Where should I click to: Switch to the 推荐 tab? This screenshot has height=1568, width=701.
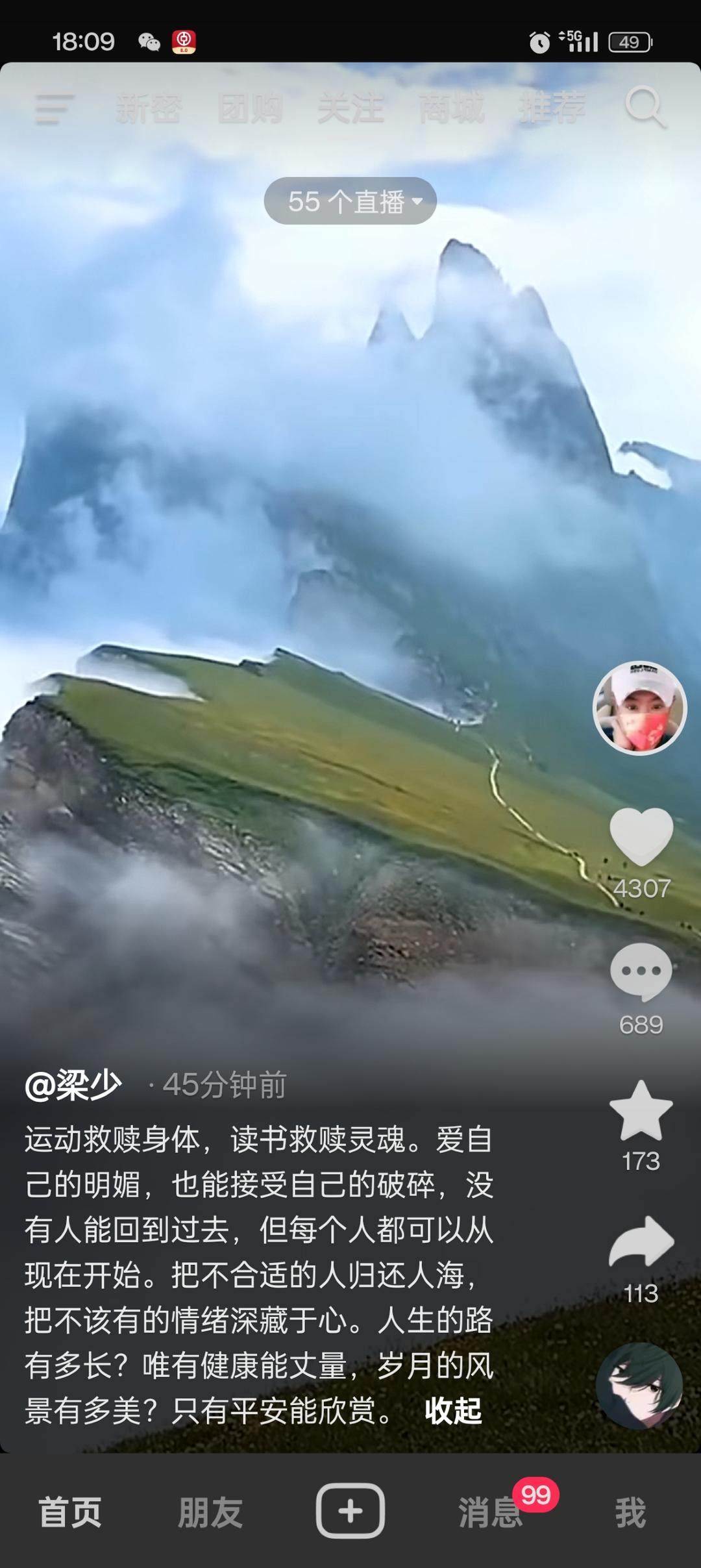(x=552, y=108)
